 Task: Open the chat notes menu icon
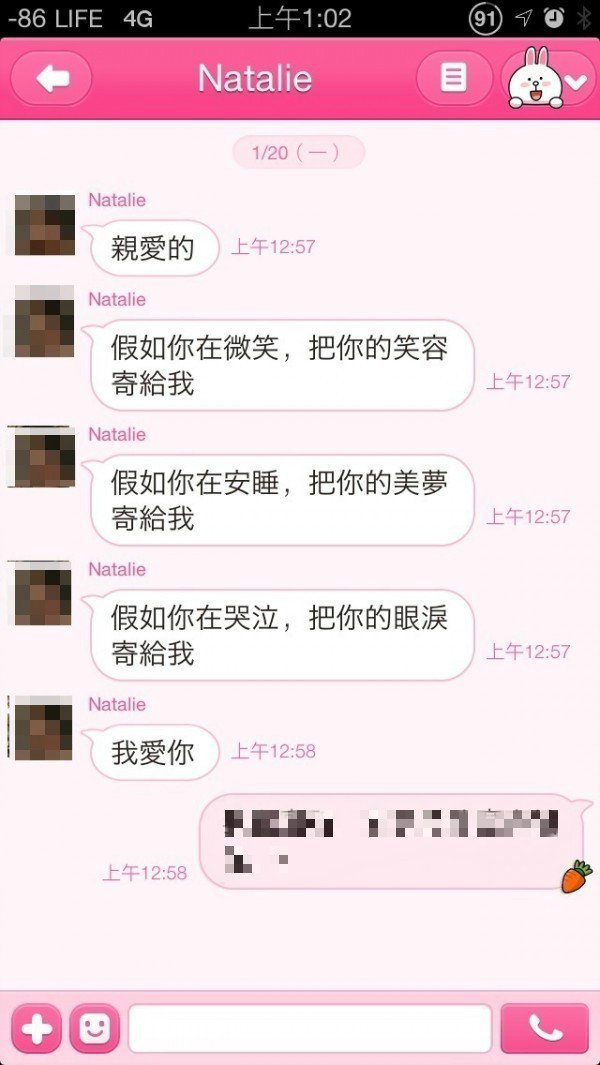point(454,79)
